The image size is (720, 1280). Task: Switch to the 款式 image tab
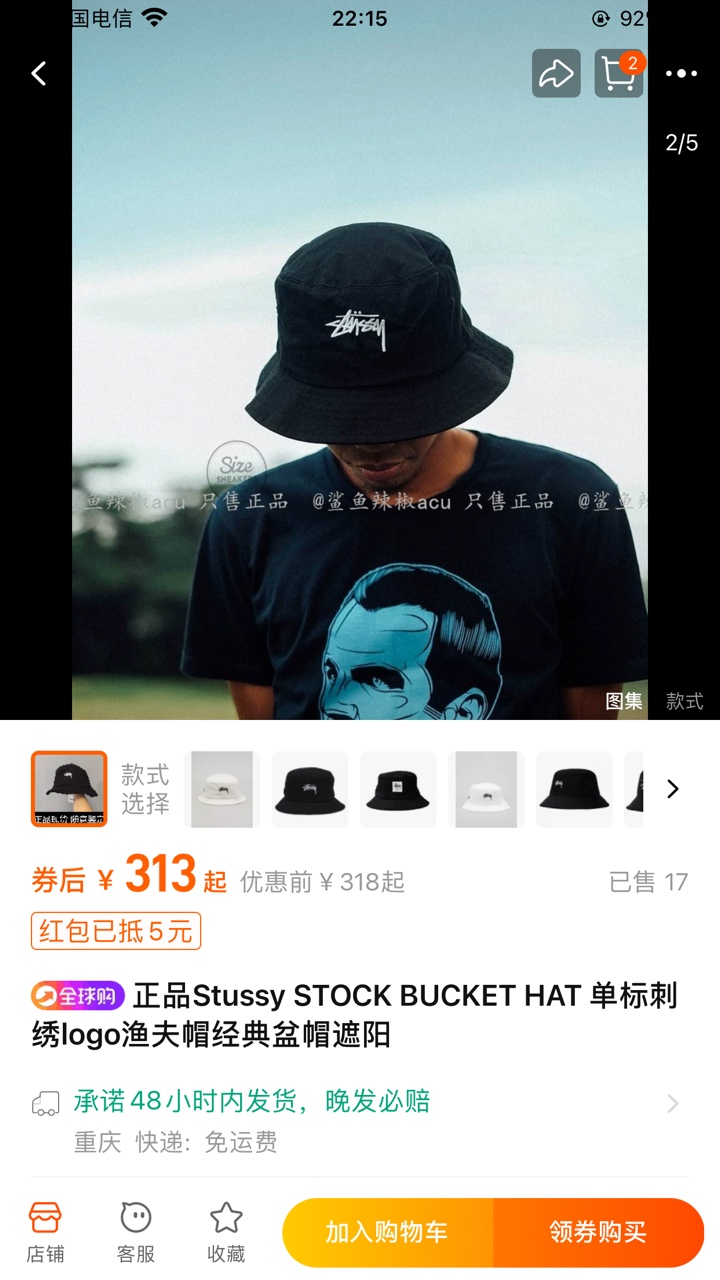tap(685, 701)
